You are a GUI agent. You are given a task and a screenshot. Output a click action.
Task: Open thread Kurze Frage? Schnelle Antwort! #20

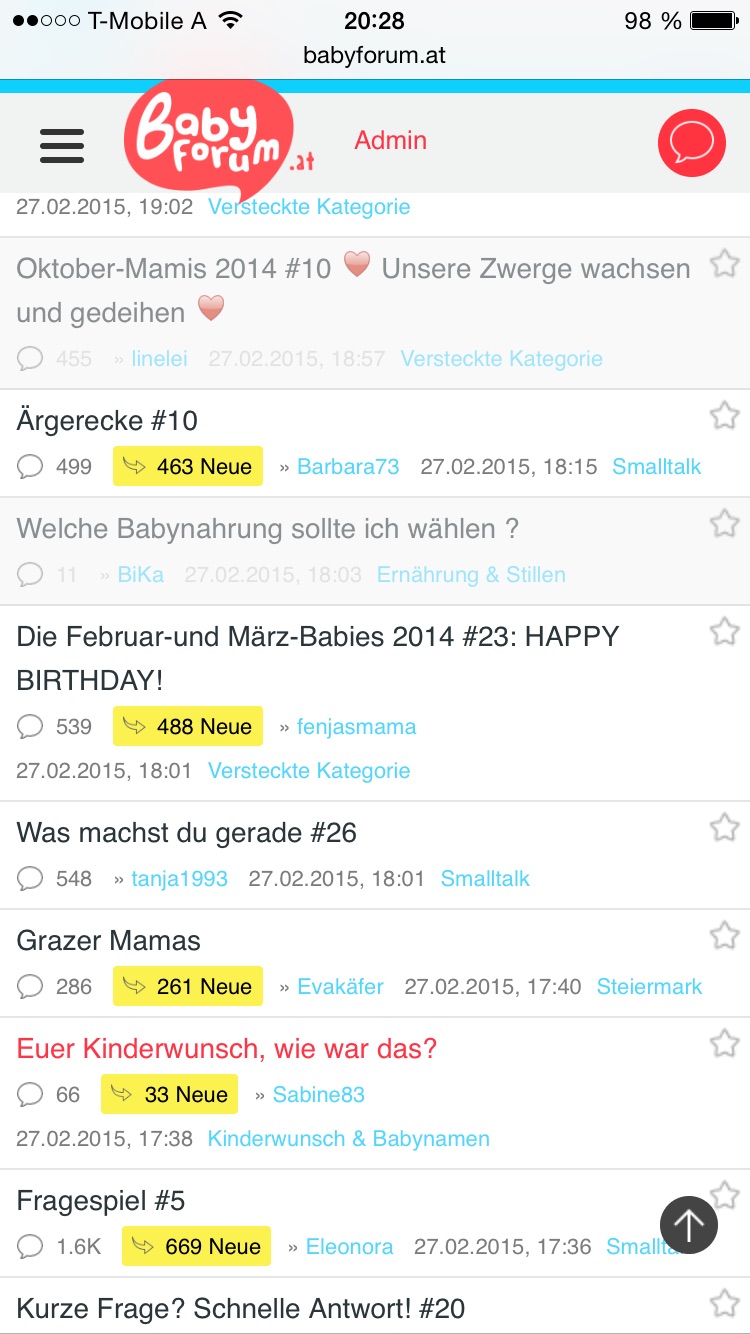[241, 1308]
